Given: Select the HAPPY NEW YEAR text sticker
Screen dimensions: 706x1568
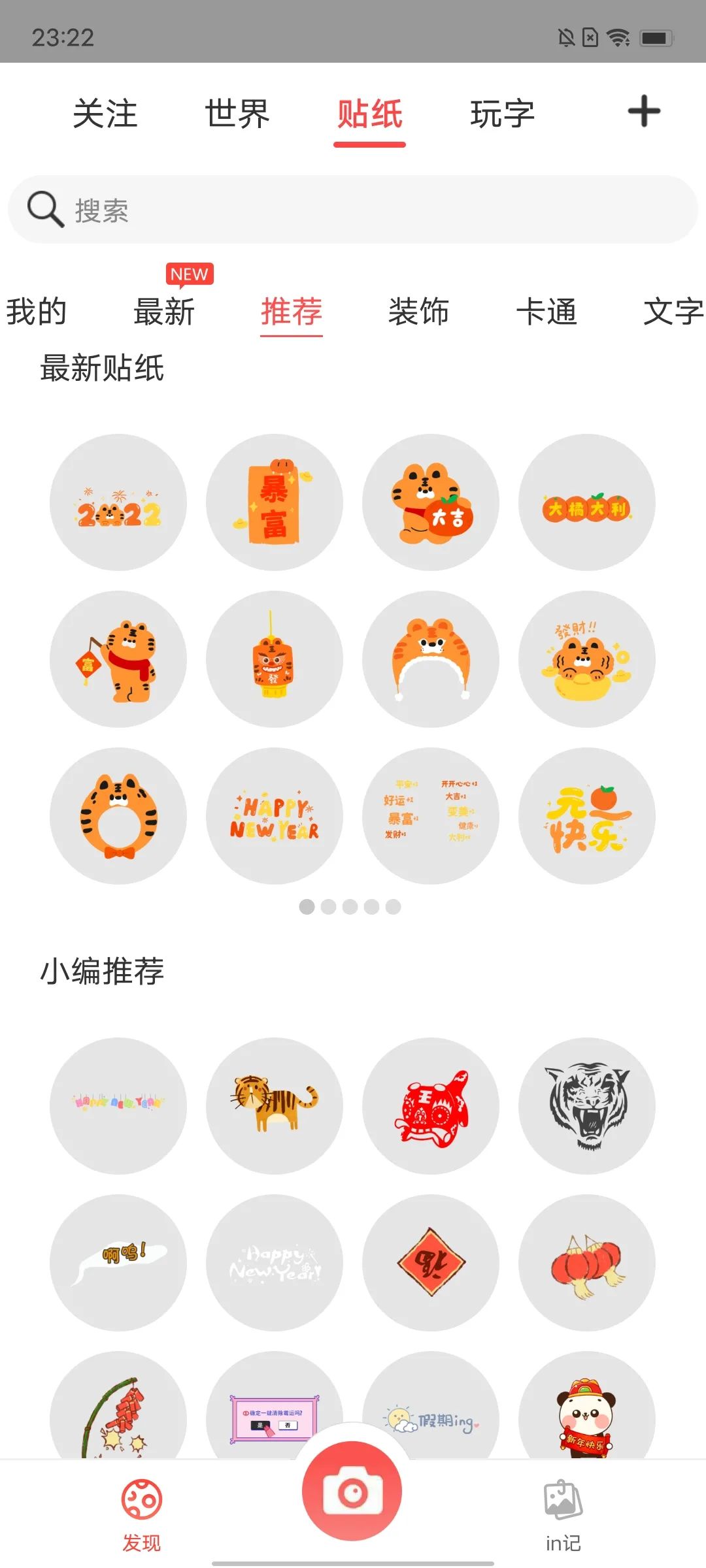Looking at the screenshot, I should point(274,817).
